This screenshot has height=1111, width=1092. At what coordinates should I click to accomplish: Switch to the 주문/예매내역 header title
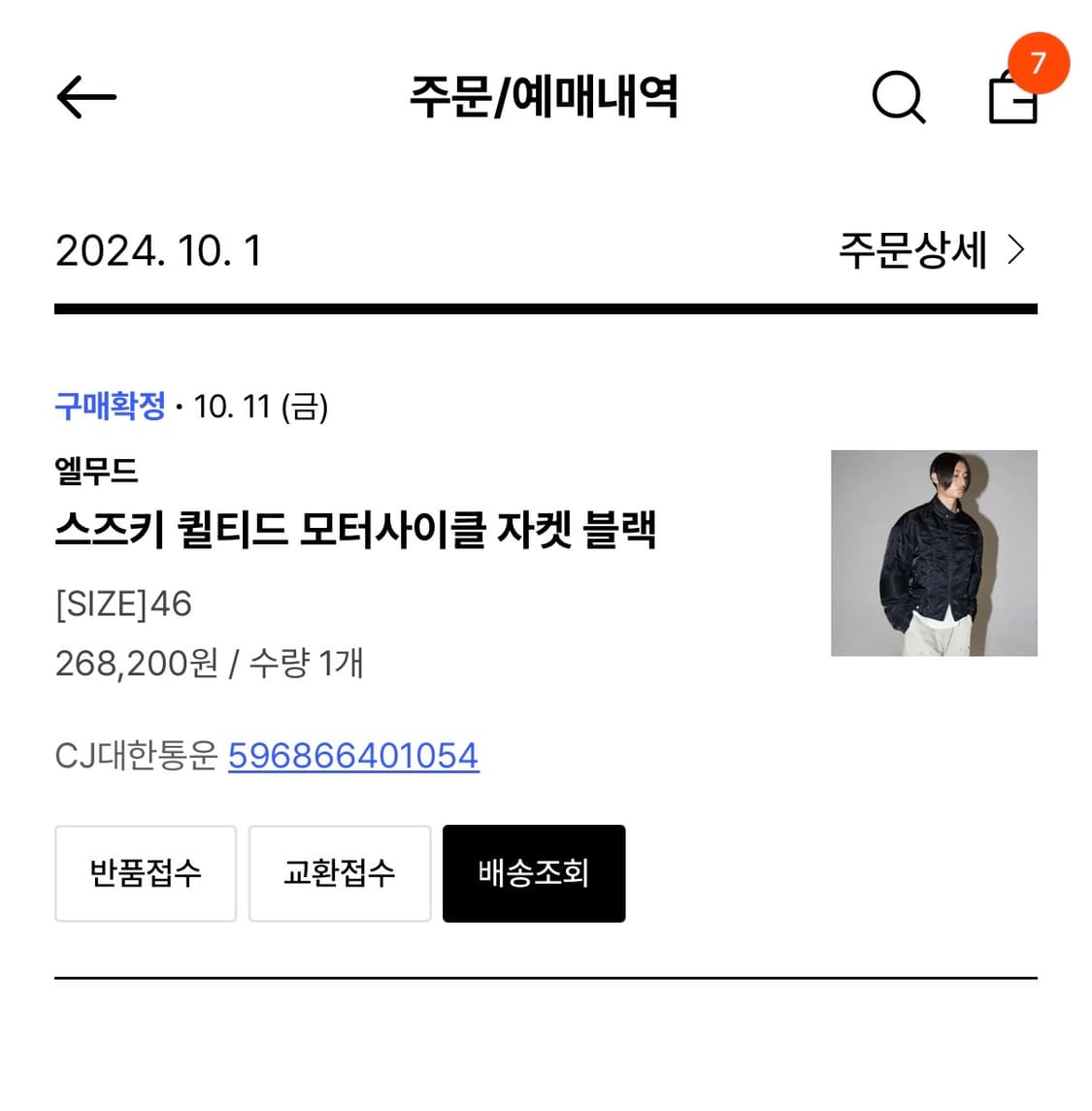point(546,96)
